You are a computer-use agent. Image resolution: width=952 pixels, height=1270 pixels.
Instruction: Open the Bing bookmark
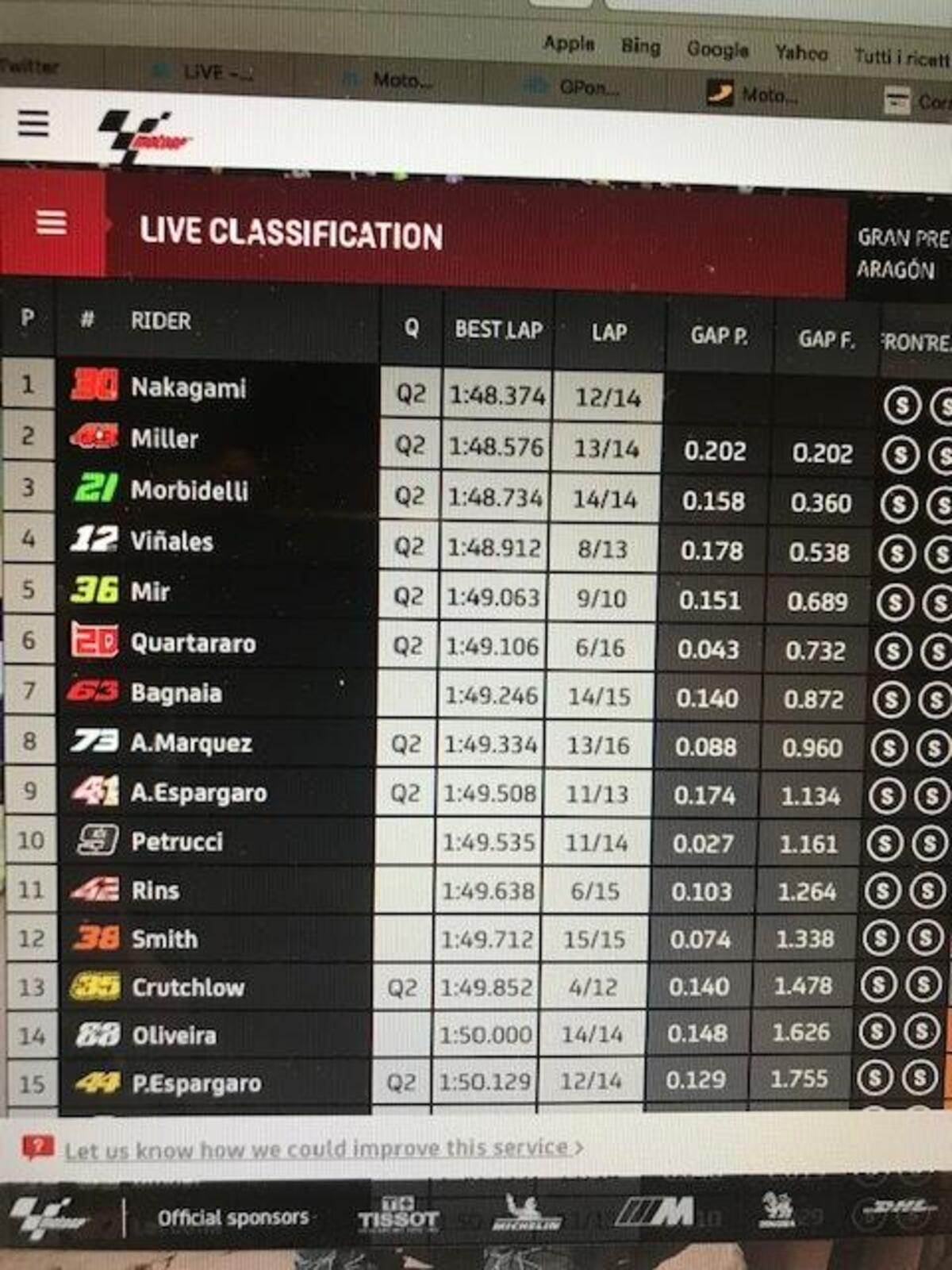tap(640, 47)
